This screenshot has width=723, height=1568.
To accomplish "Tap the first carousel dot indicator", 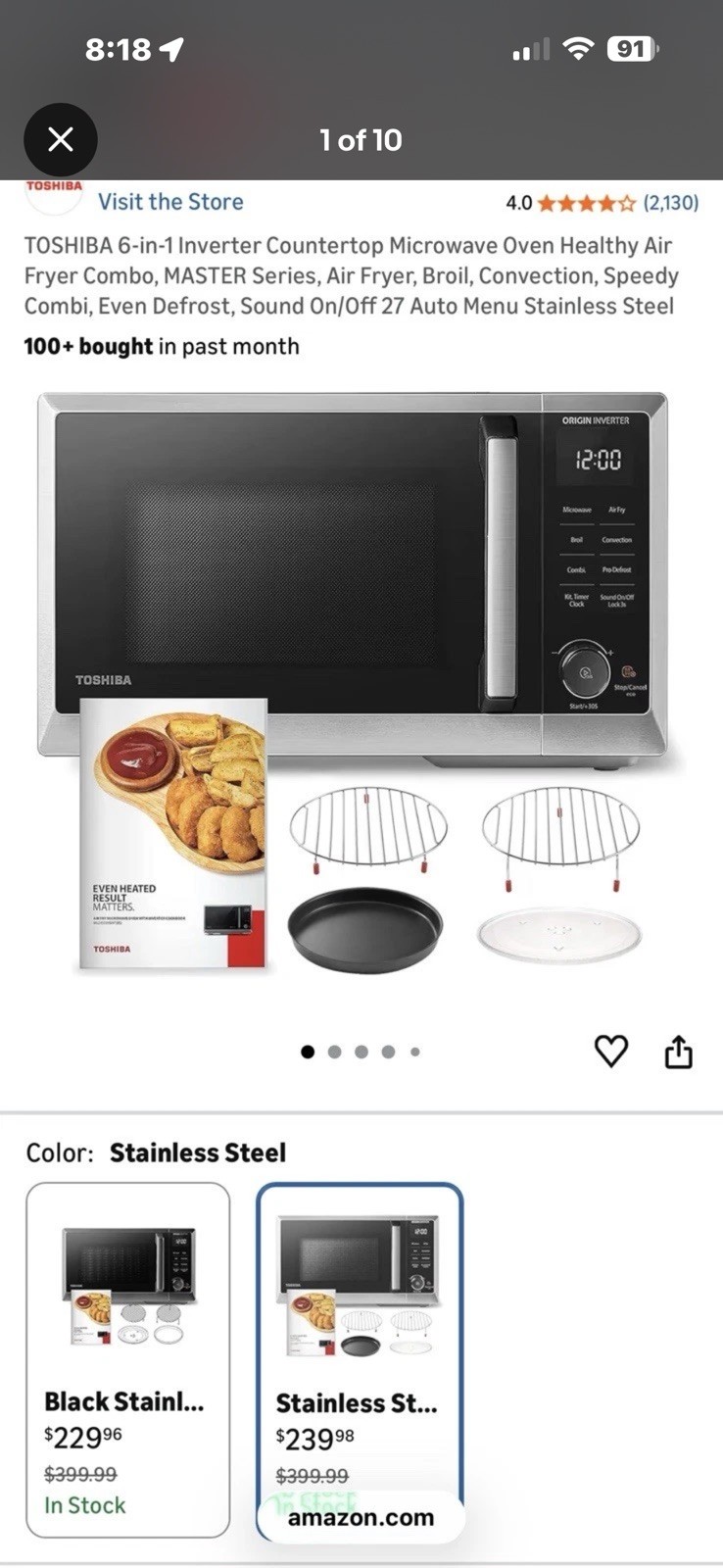I will 307,1051.
